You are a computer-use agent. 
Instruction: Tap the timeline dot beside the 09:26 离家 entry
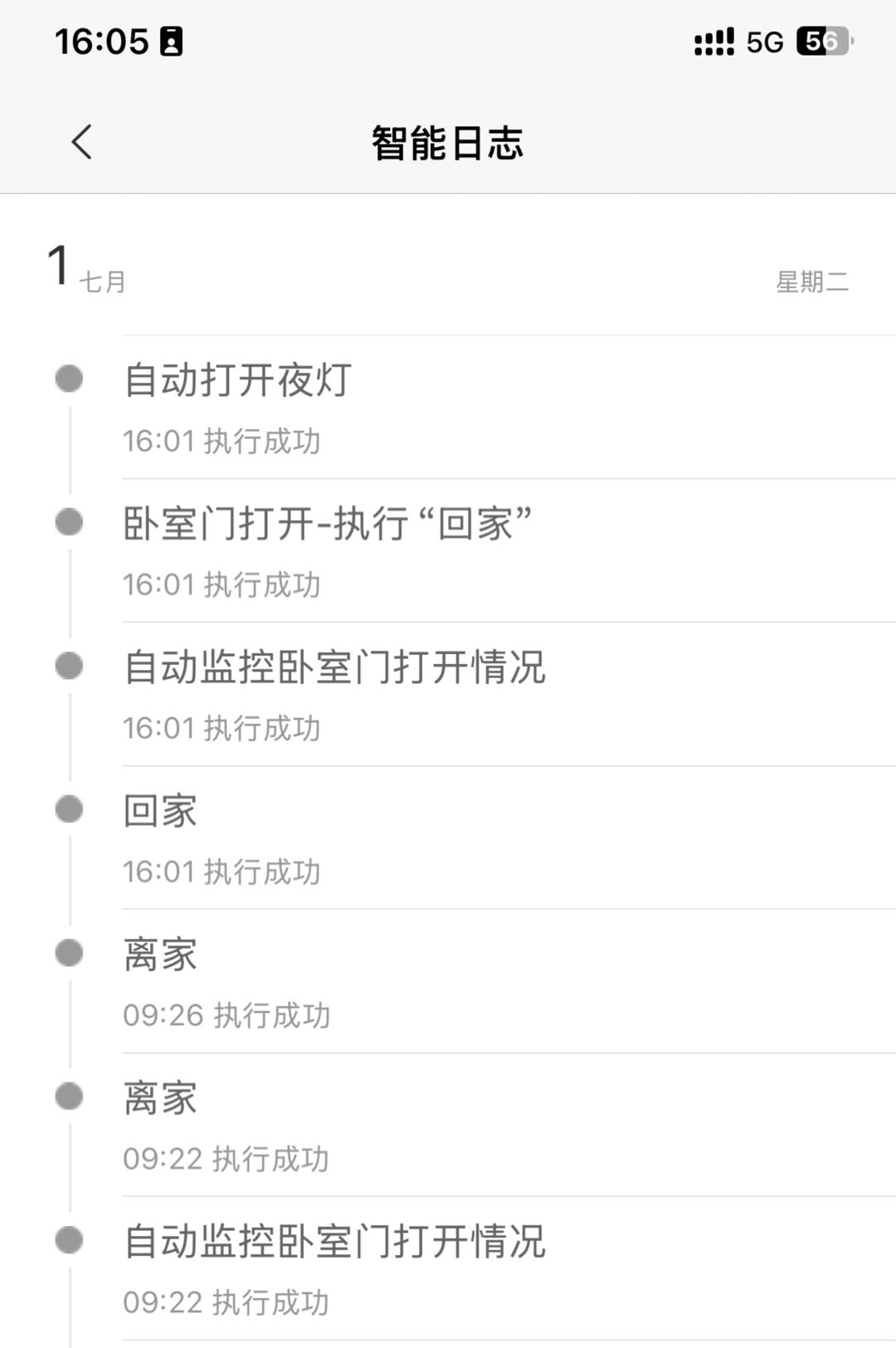tap(70, 951)
